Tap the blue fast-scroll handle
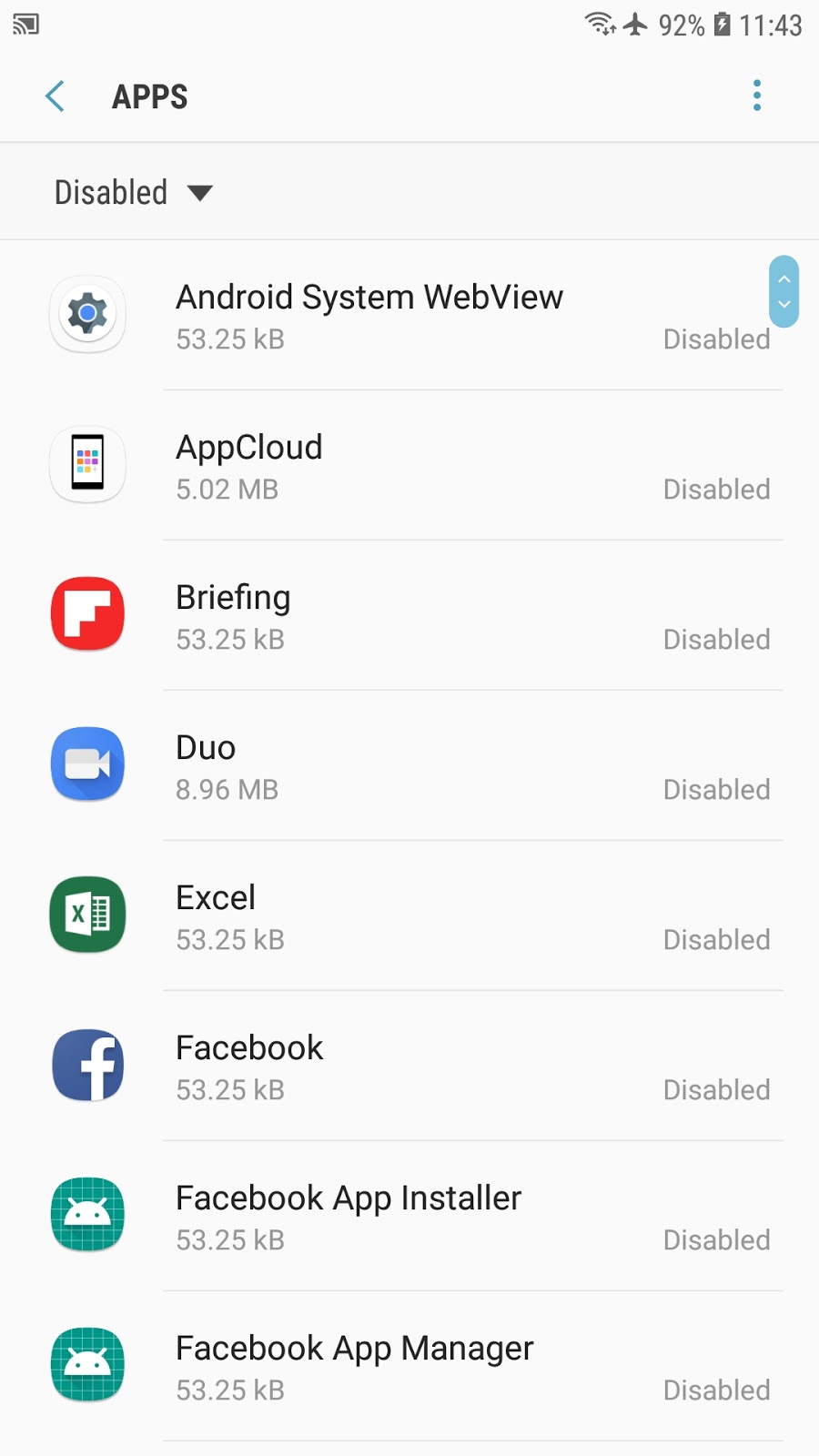Screen dimensions: 819x1456 coord(784,291)
